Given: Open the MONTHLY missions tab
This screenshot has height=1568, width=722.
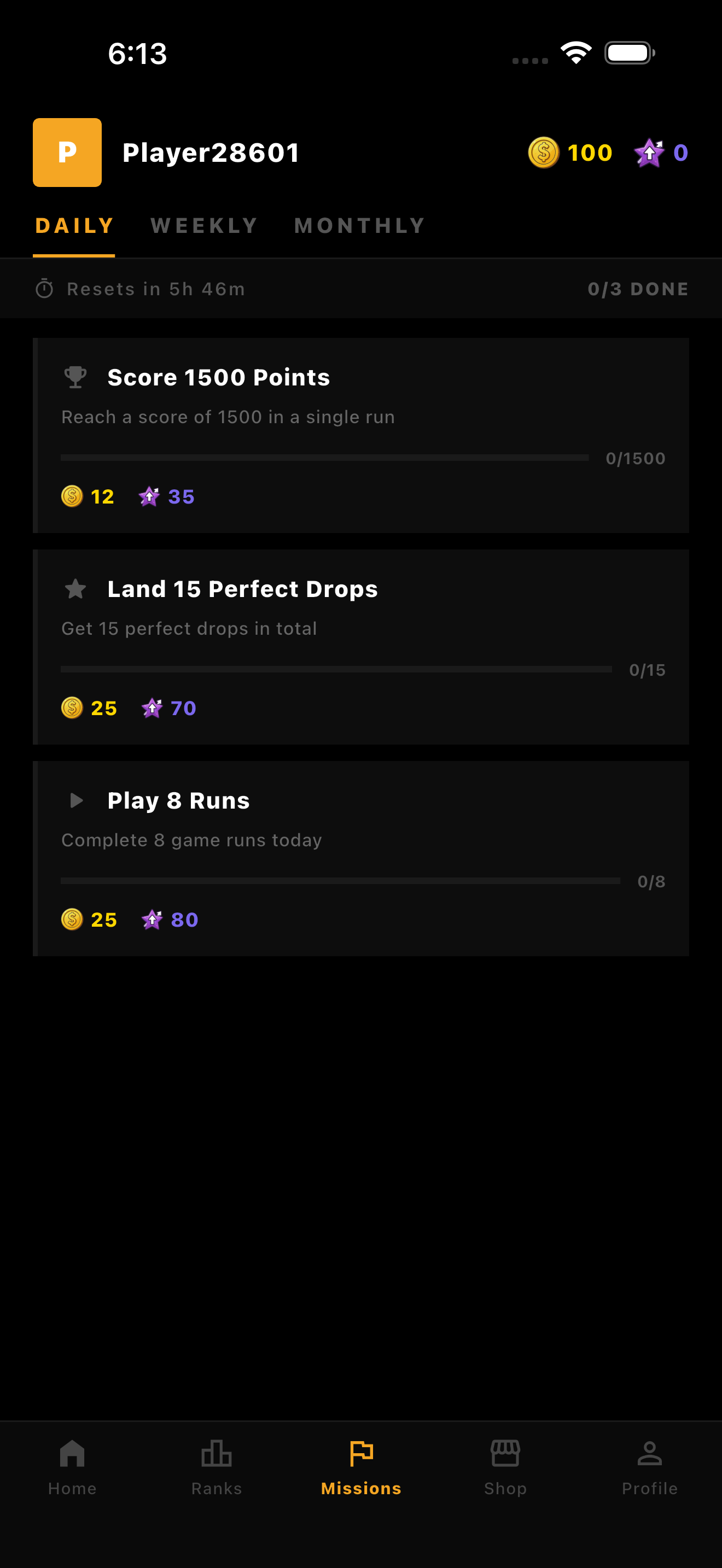Looking at the screenshot, I should [x=359, y=225].
